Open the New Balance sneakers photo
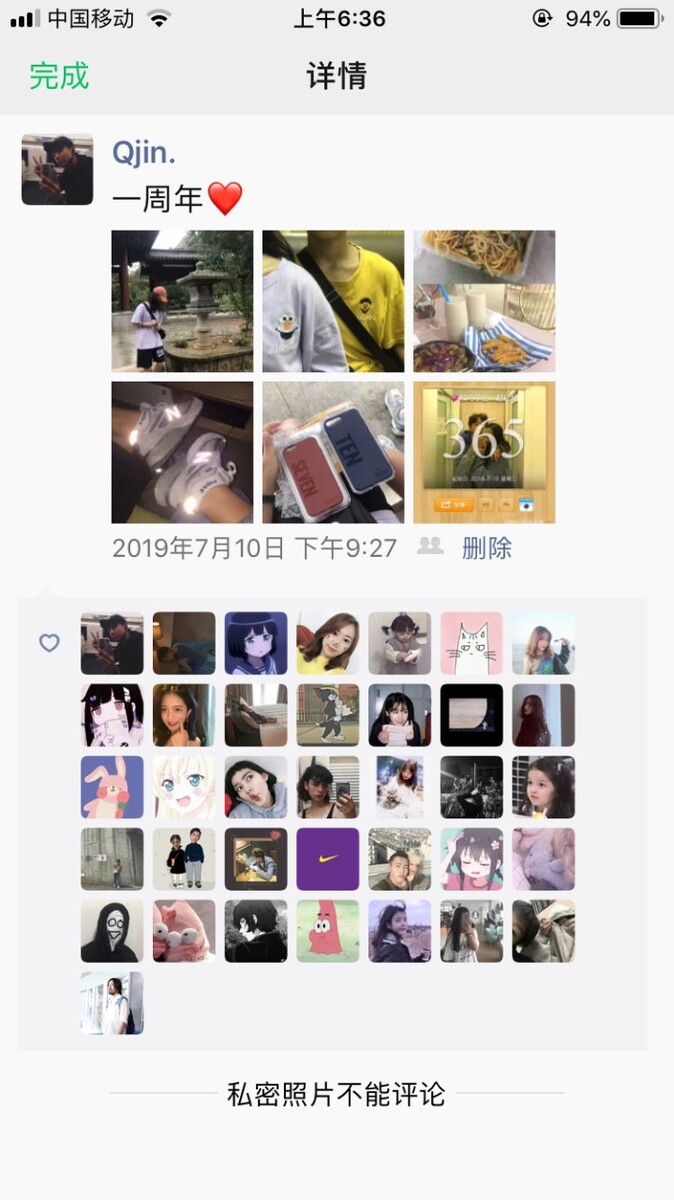Viewport: 674px width, 1200px height. [182, 452]
